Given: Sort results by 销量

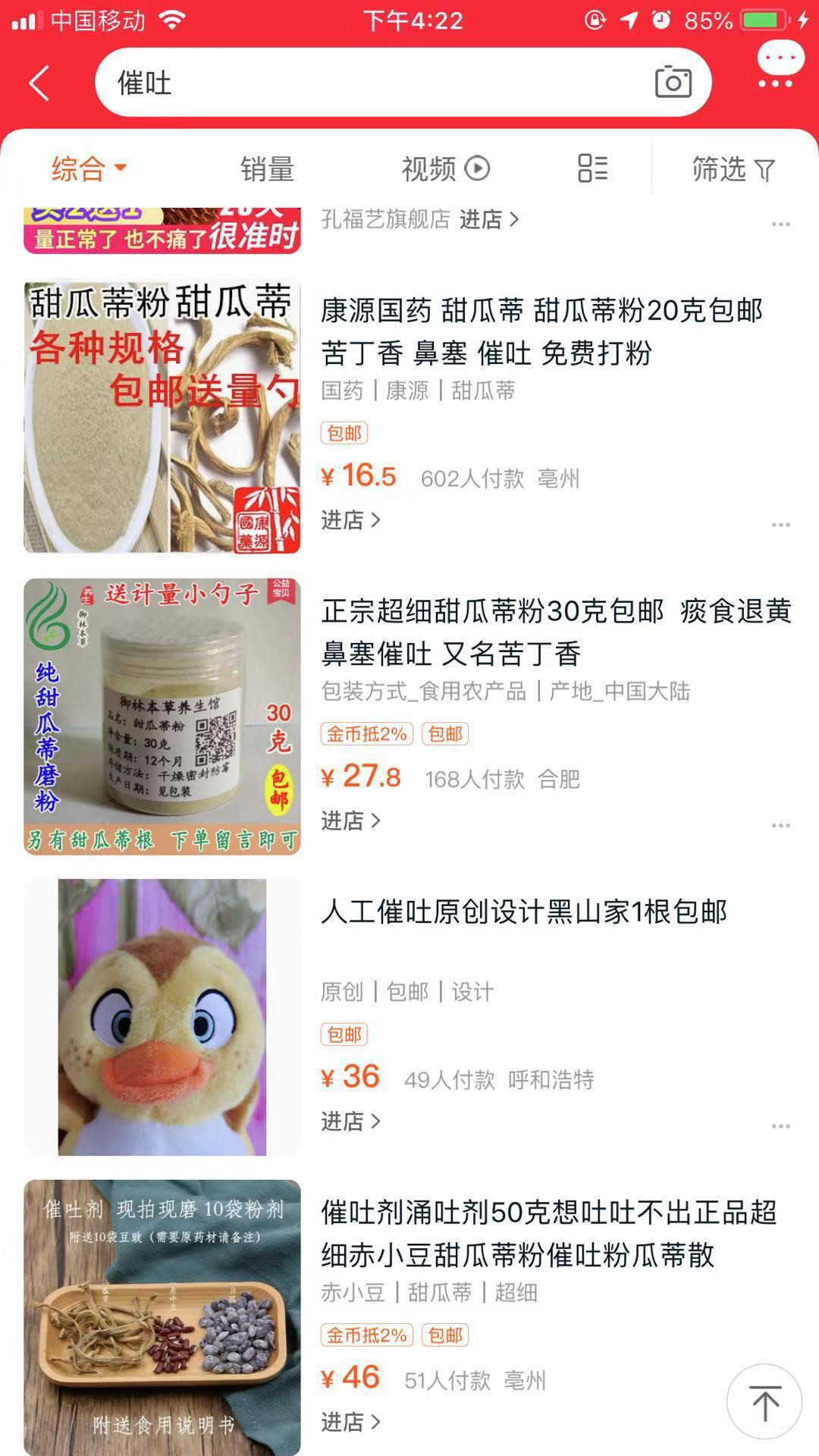Looking at the screenshot, I should (267, 169).
